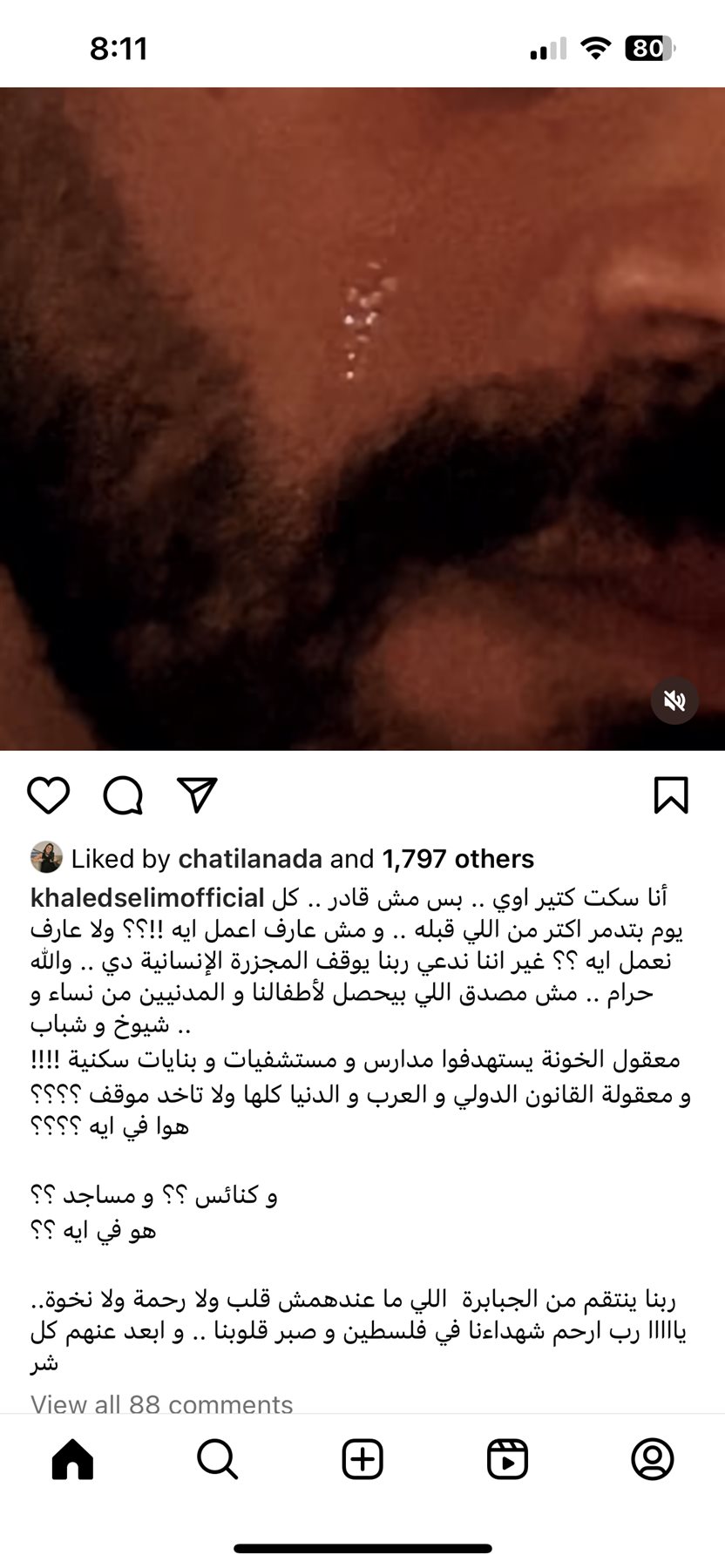725x1568 pixels.
Task: Open the khaledselimofficial profile link
Action: (x=147, y=896)
